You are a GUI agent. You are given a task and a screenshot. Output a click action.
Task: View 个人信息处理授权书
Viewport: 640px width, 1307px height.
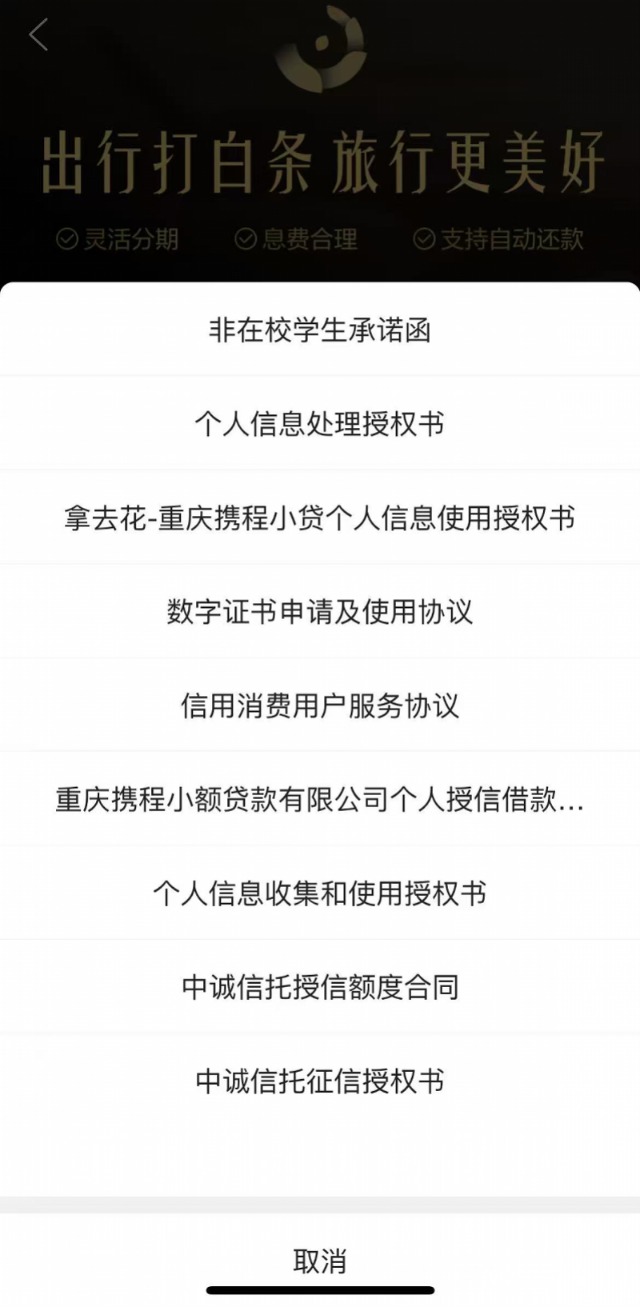pos(320,424)
